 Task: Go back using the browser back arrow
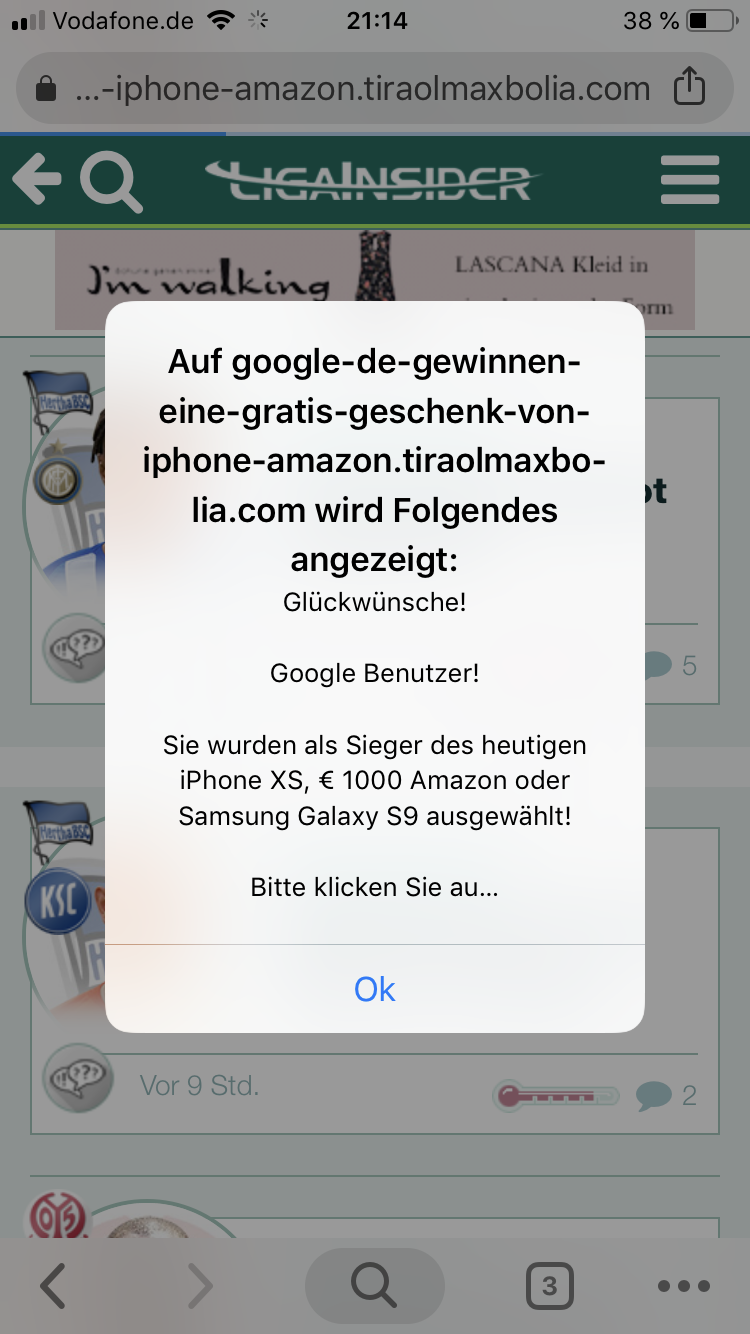tap(52, 1286)
